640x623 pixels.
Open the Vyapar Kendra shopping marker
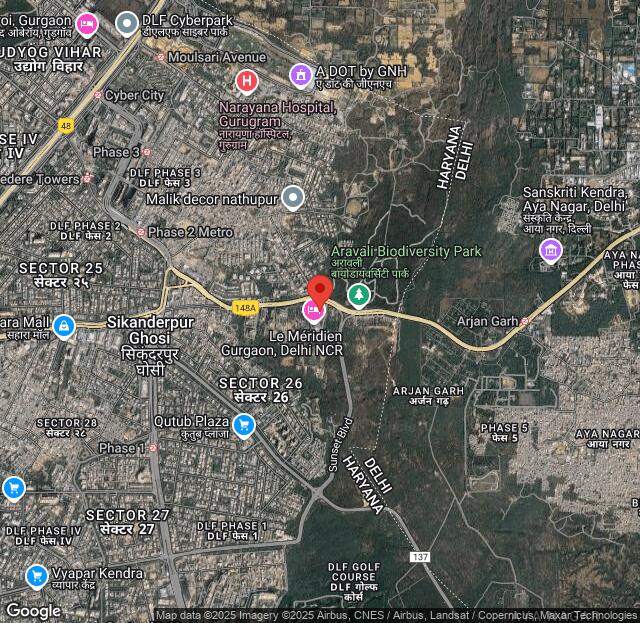point(37,576)
